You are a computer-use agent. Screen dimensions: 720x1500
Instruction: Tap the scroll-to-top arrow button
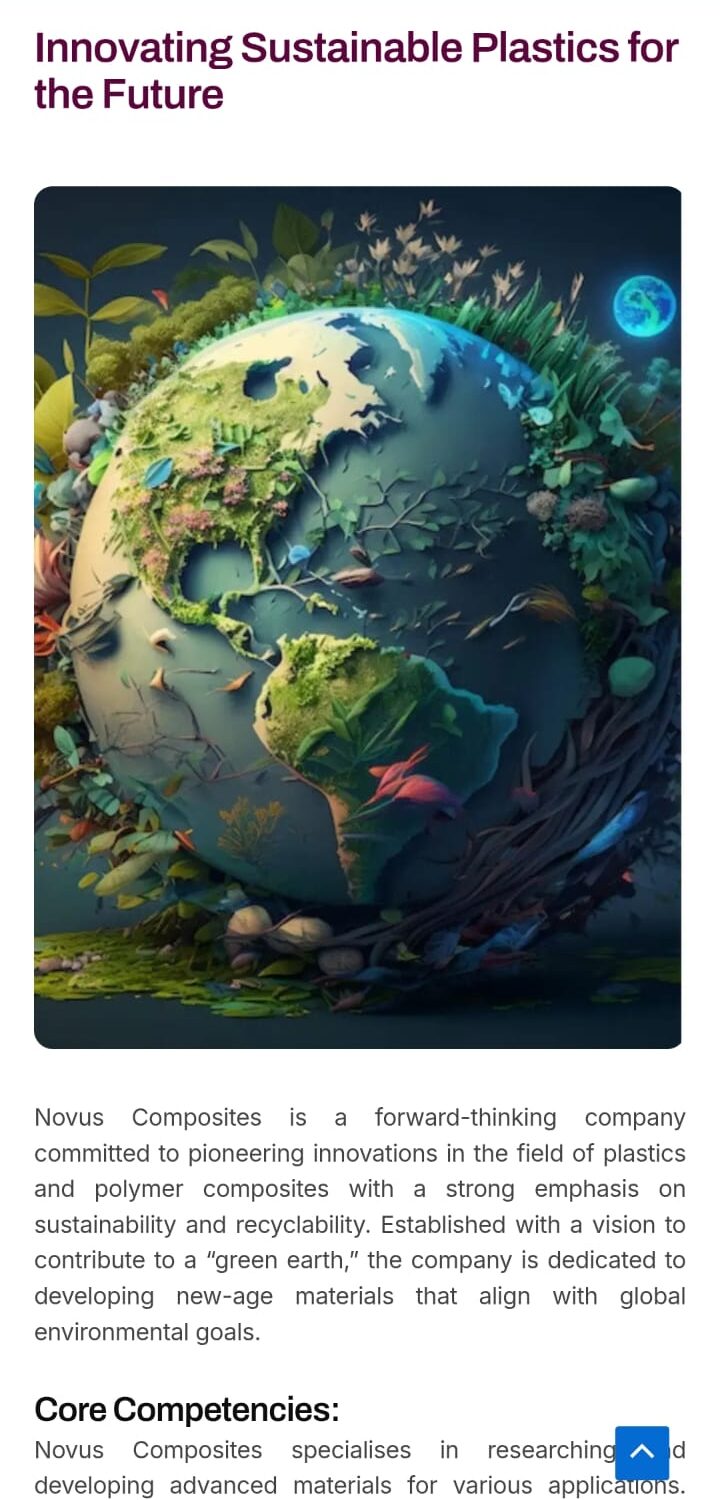(x=642, y=1452)
